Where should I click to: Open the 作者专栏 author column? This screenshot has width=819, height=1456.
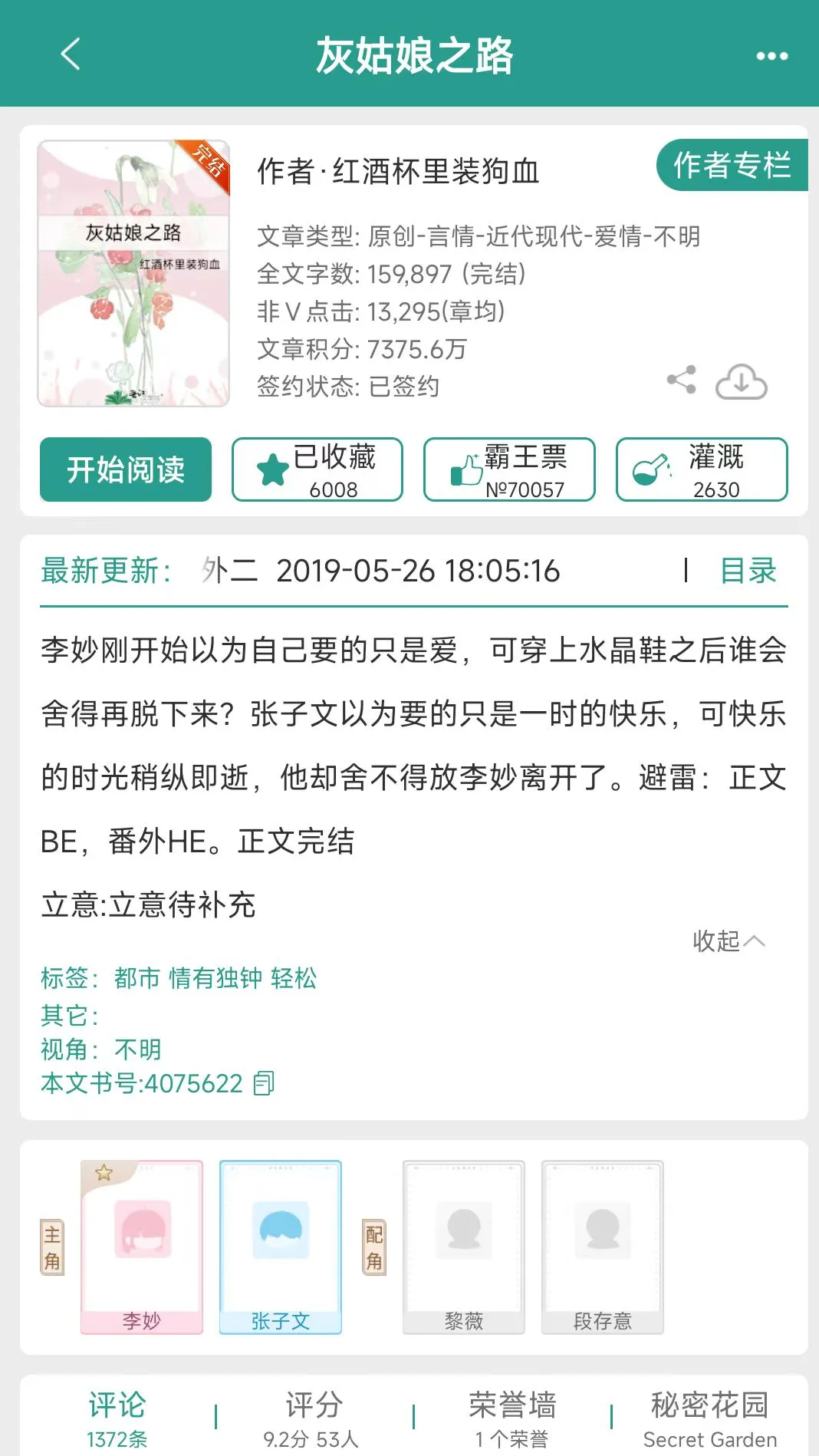click(732, 165)
